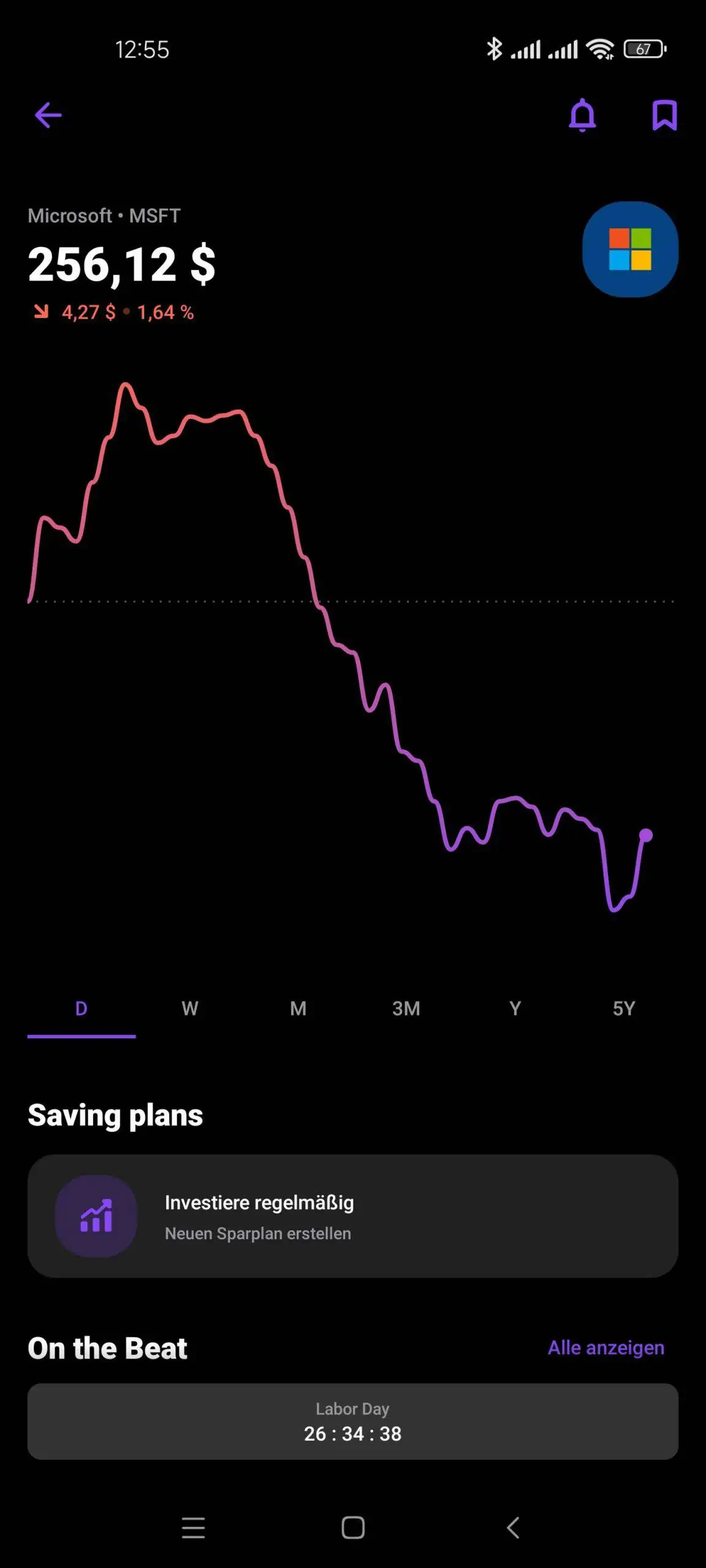Select the D chart range
This screenshot has height=1568, width=706.
[x=82, y=1009]
